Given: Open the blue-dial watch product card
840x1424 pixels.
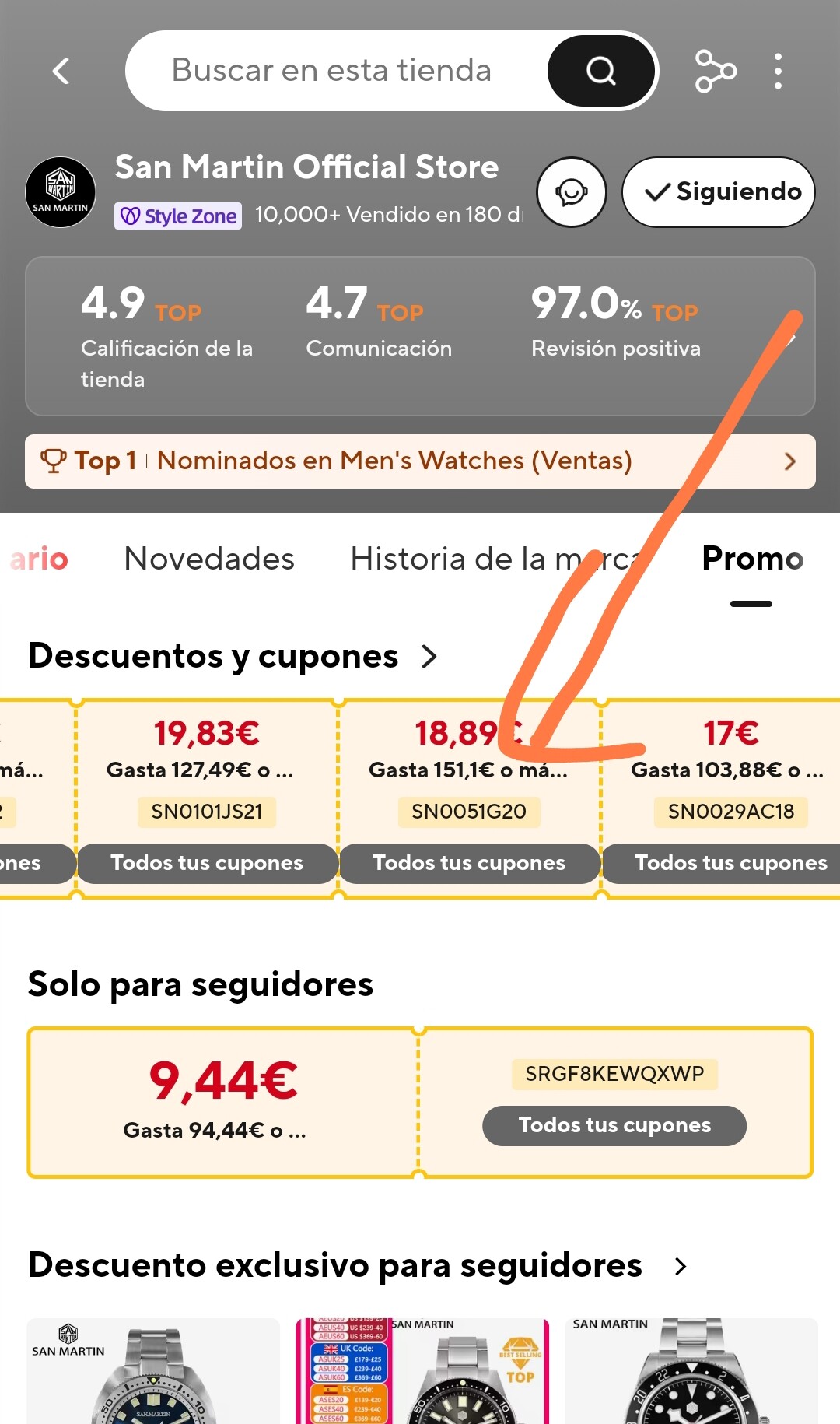Looking at the screenshot, I should (153, 1373).
